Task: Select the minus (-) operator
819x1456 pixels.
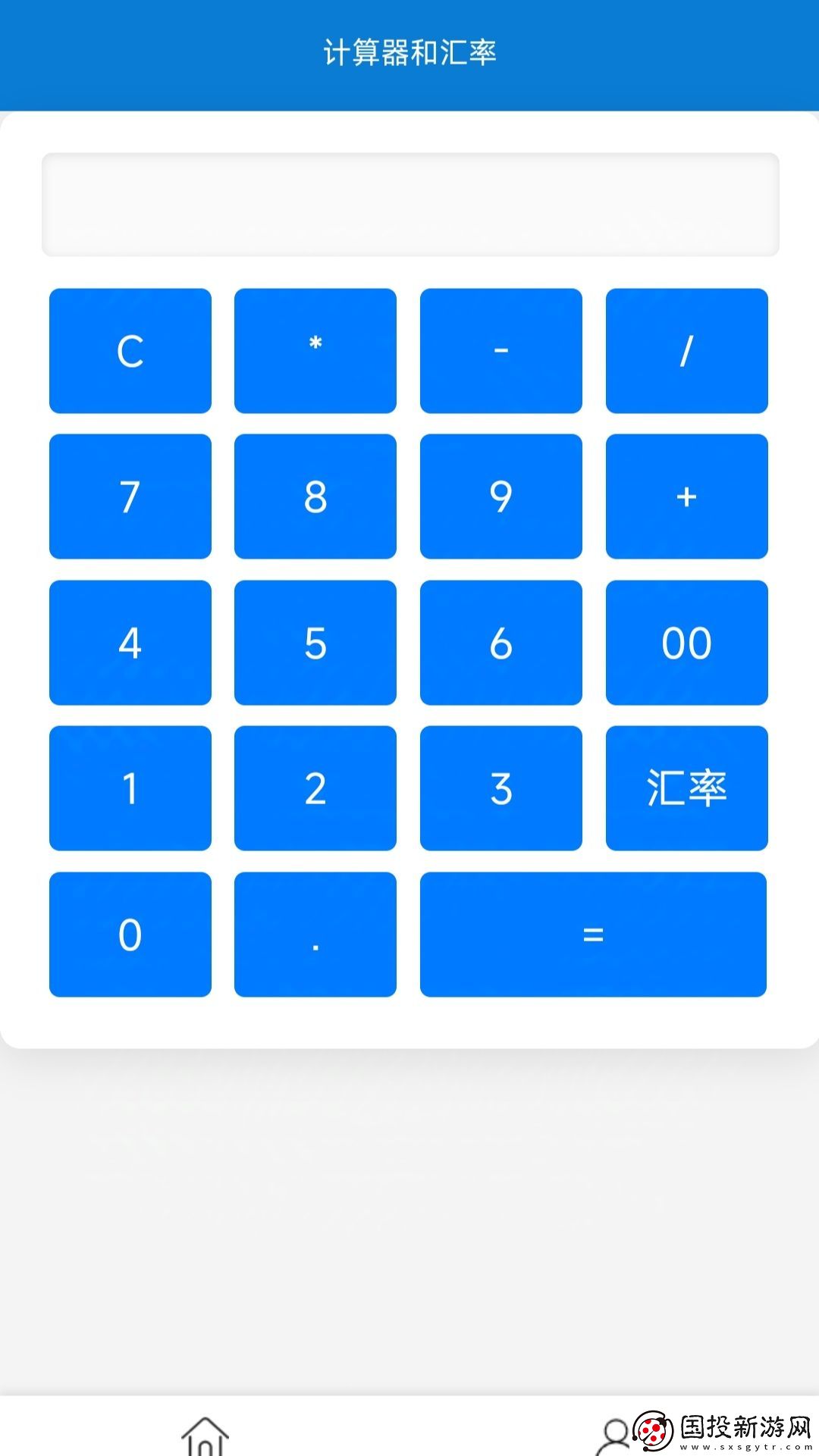Action: coord(501,351)
